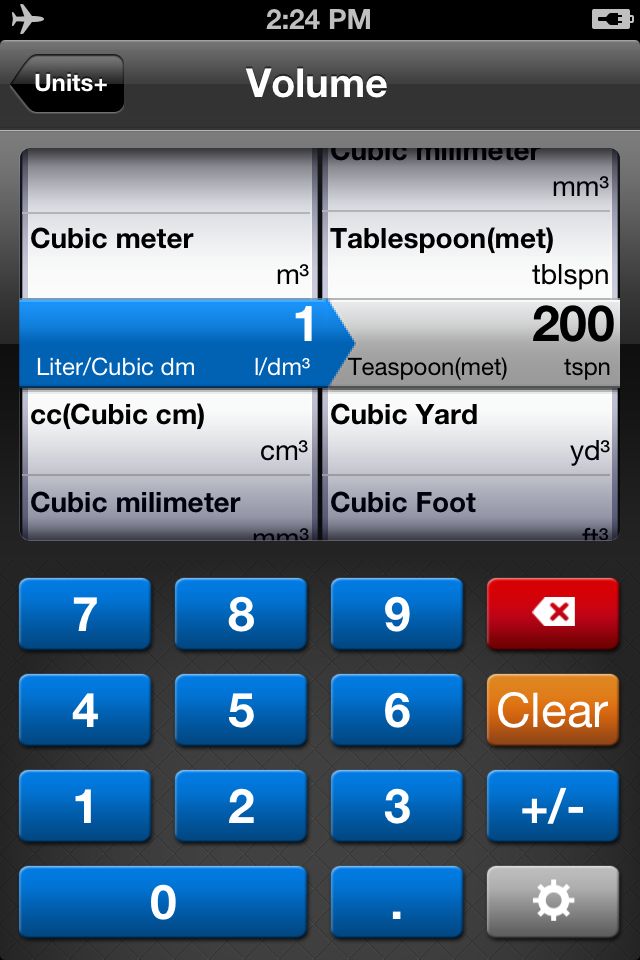Enter digit 2
The width and height of the screenshot is (640, 960).
[x=241, y=806]
